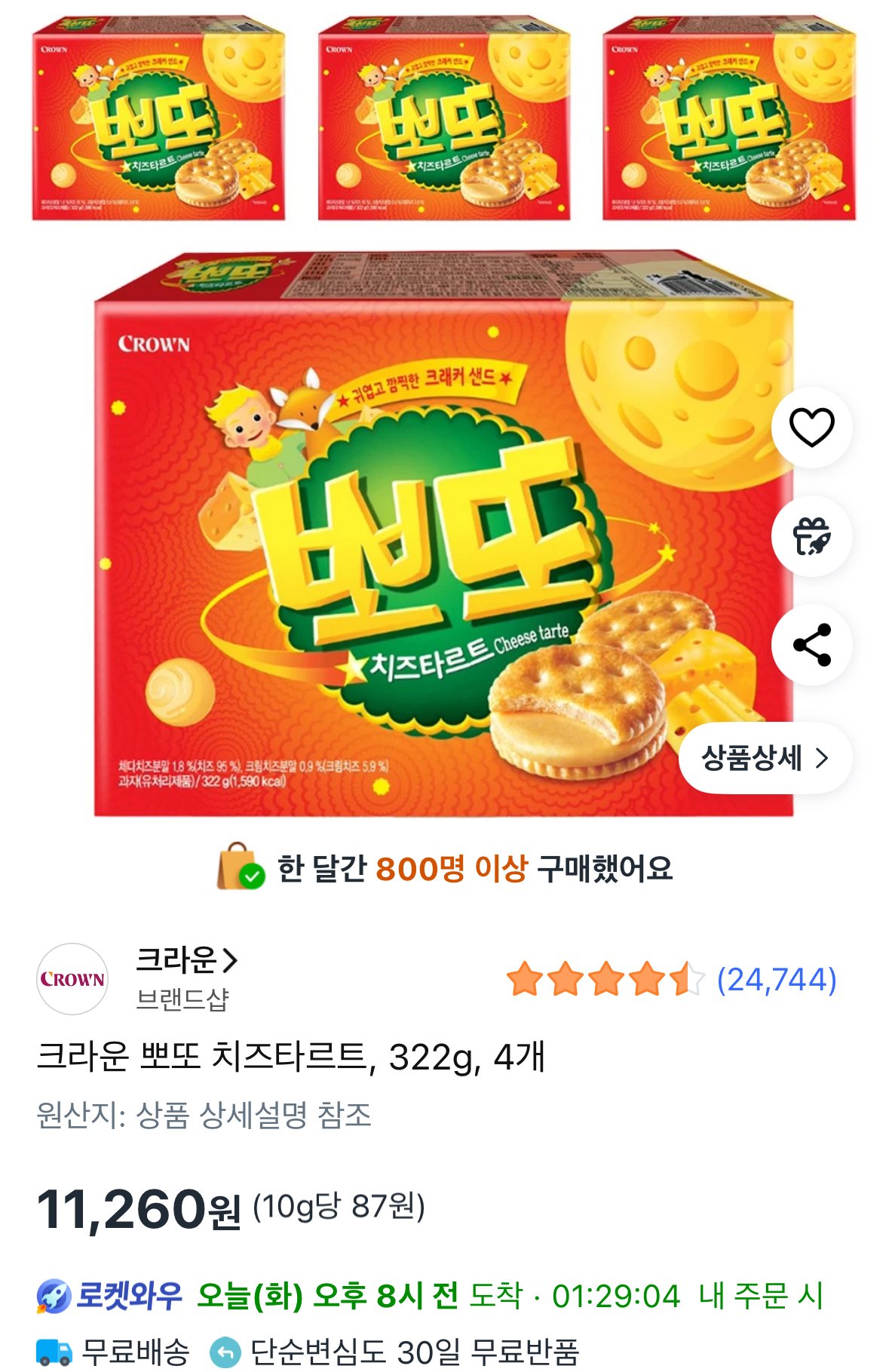Tap the gift box icon button
The image size is (889, 1372).
pyautogui.click(x=811, y=536)
